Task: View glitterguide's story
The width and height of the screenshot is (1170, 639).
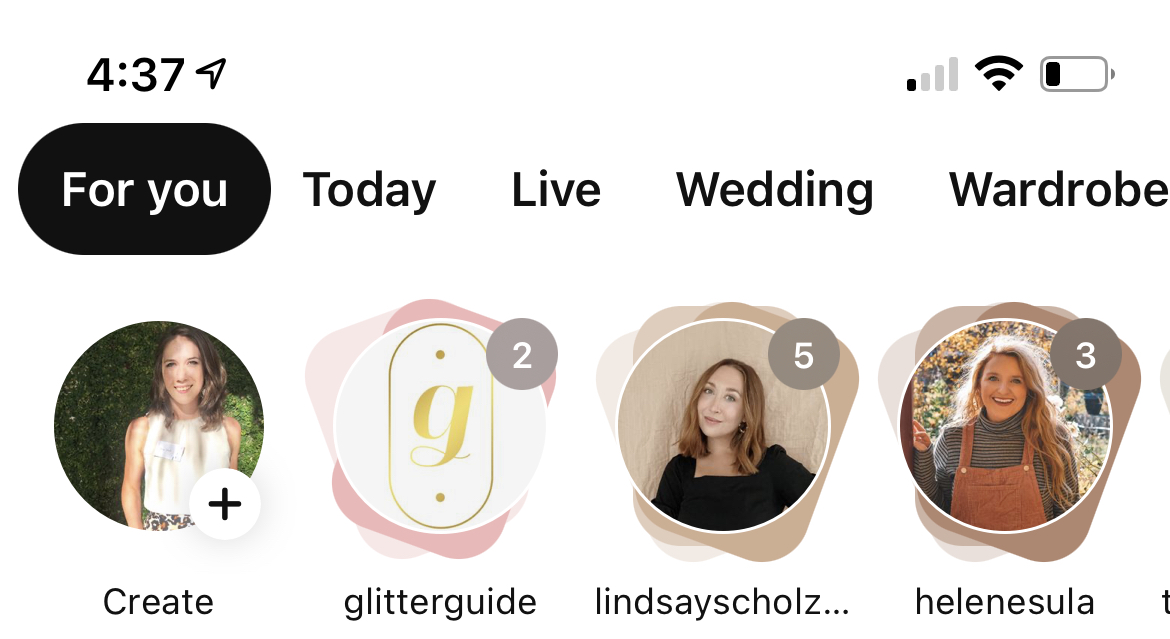Action: point(439,427)
